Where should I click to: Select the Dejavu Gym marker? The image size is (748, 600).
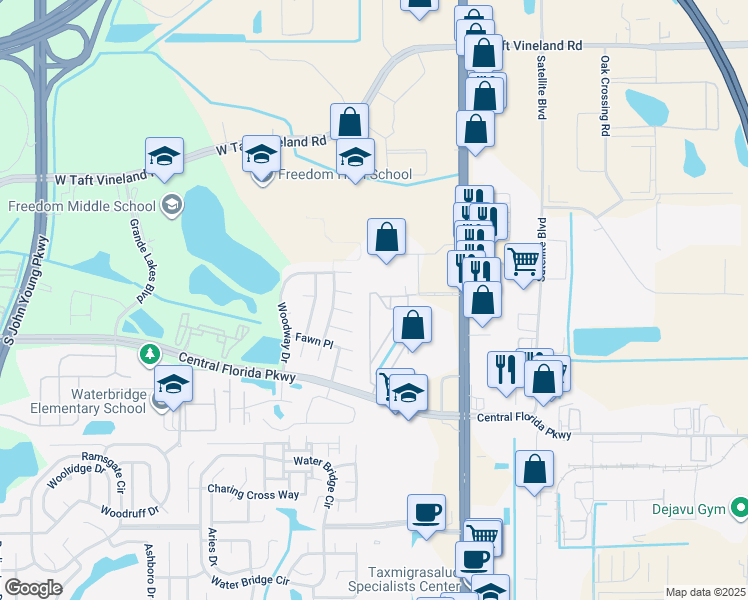[738, 510]
